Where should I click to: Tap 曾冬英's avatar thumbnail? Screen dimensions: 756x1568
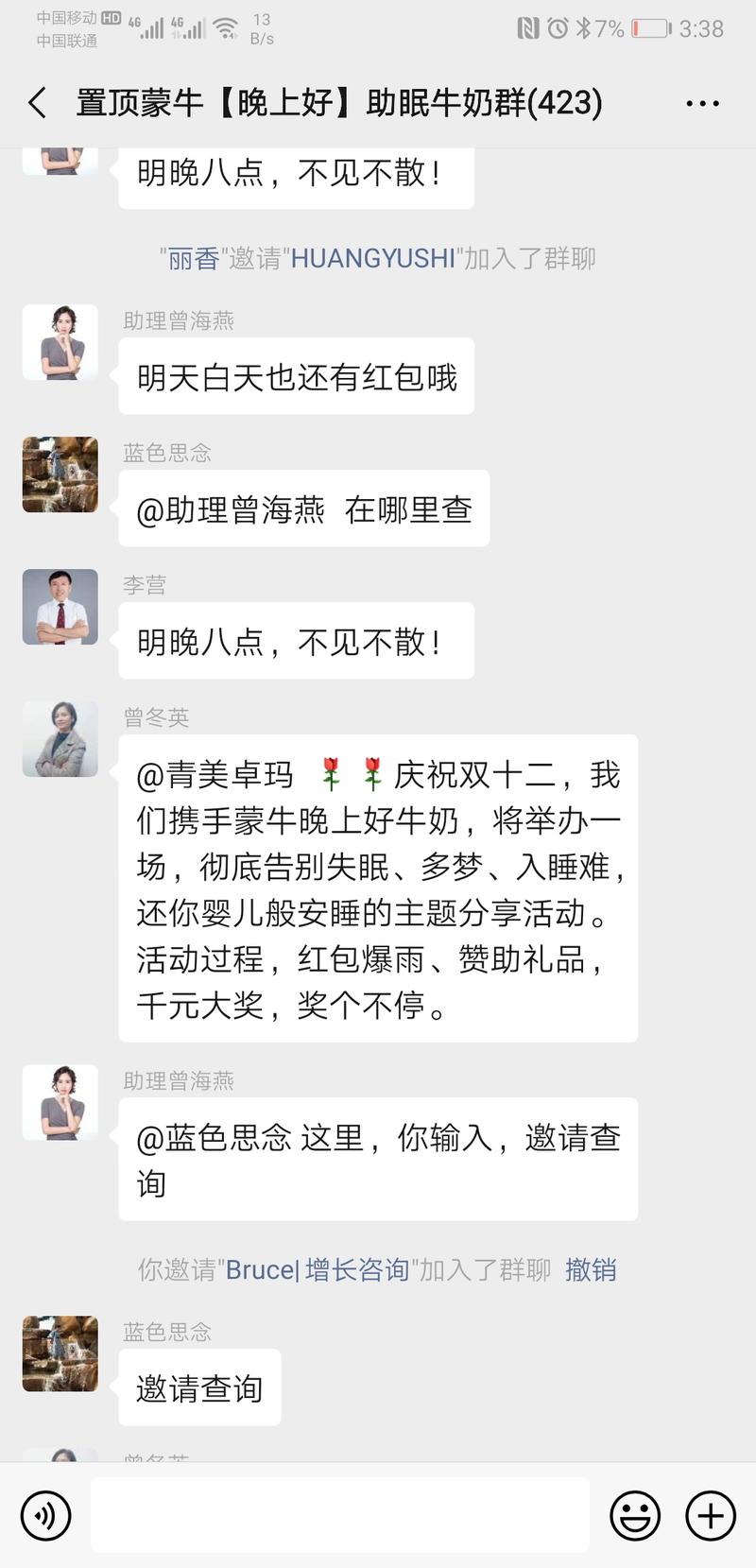tap(60, 738)
